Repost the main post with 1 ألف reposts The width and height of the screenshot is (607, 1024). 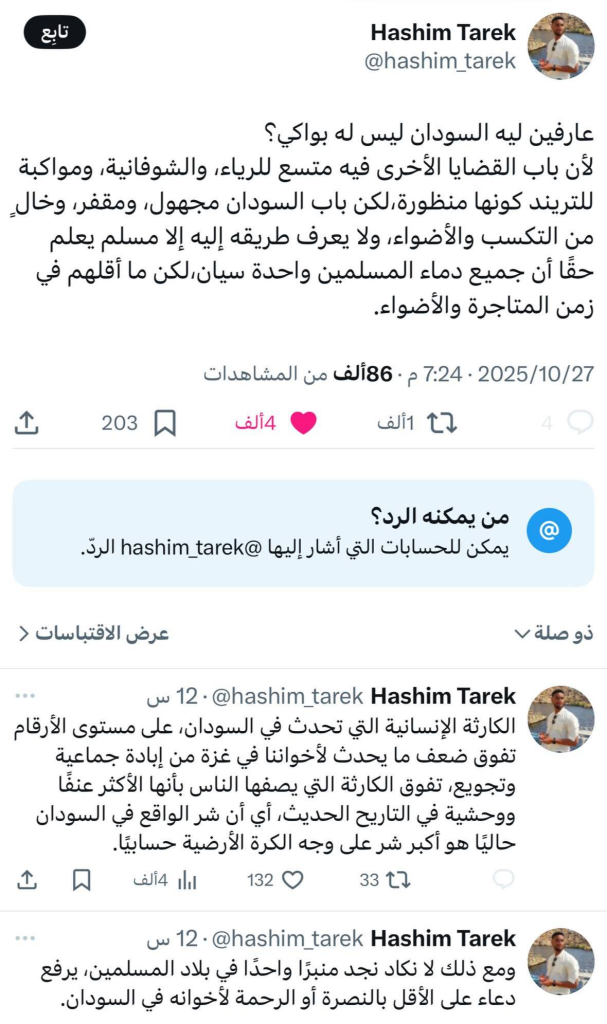(x=441, y=423)
